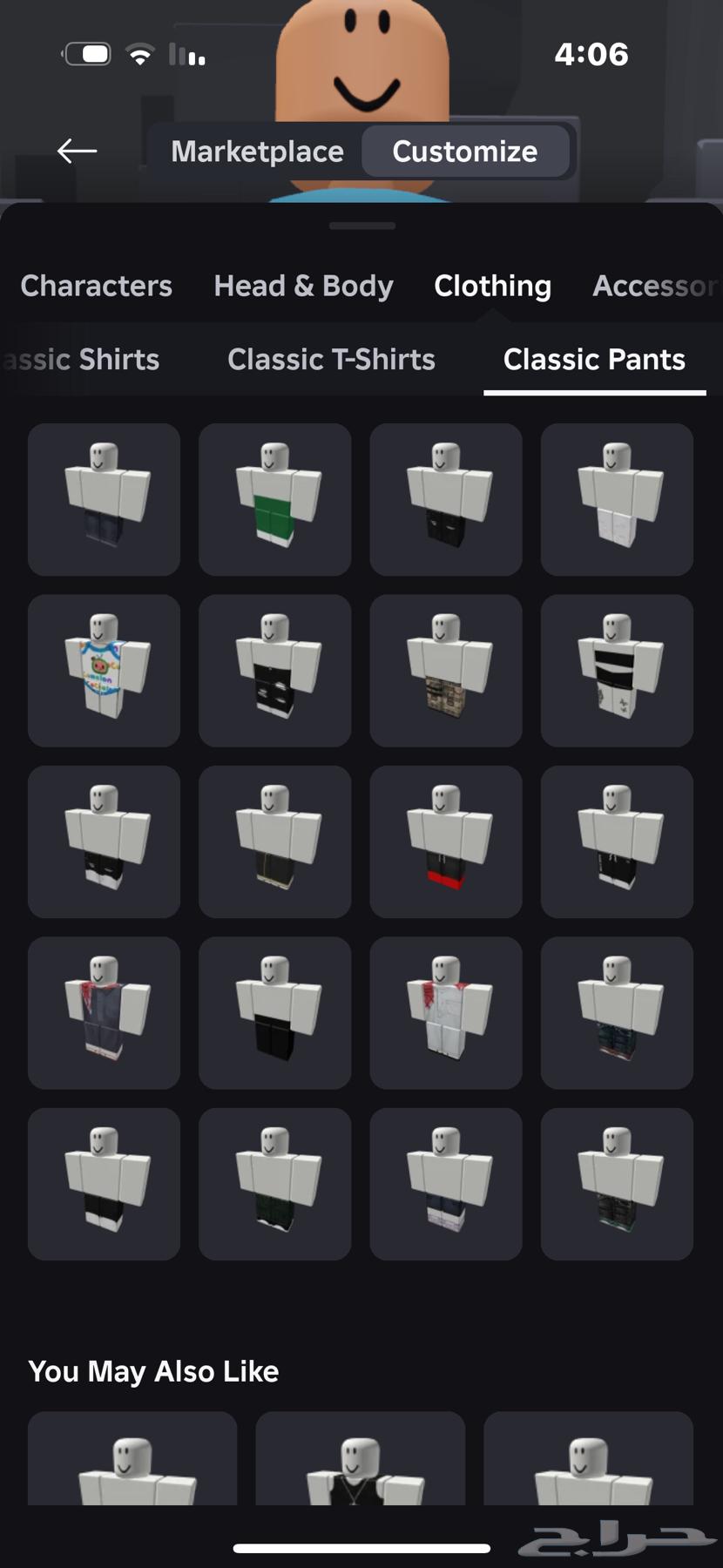Pick the black pants with red cuffs

[446, 841]
